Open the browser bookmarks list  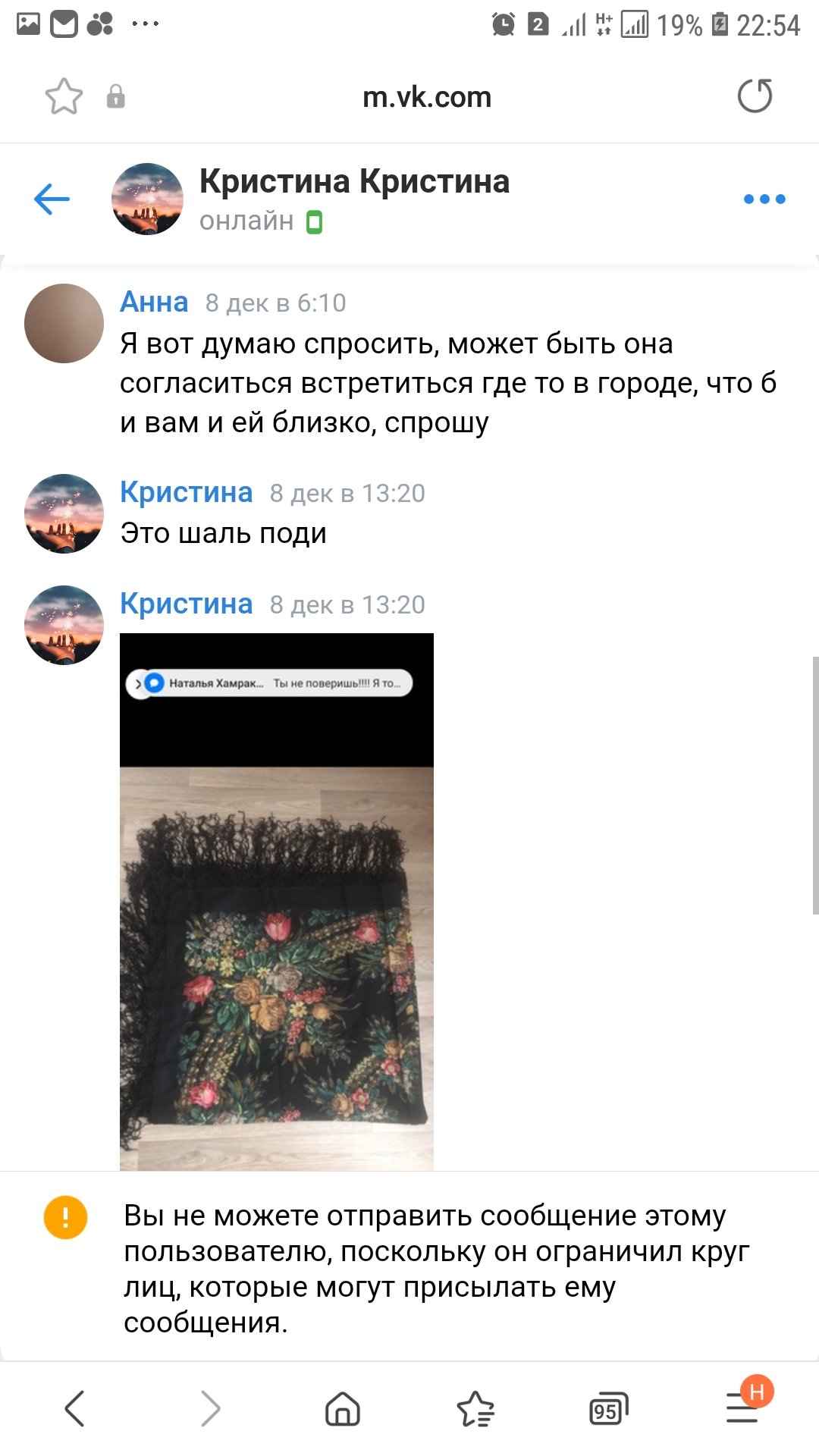(475, 1409)
